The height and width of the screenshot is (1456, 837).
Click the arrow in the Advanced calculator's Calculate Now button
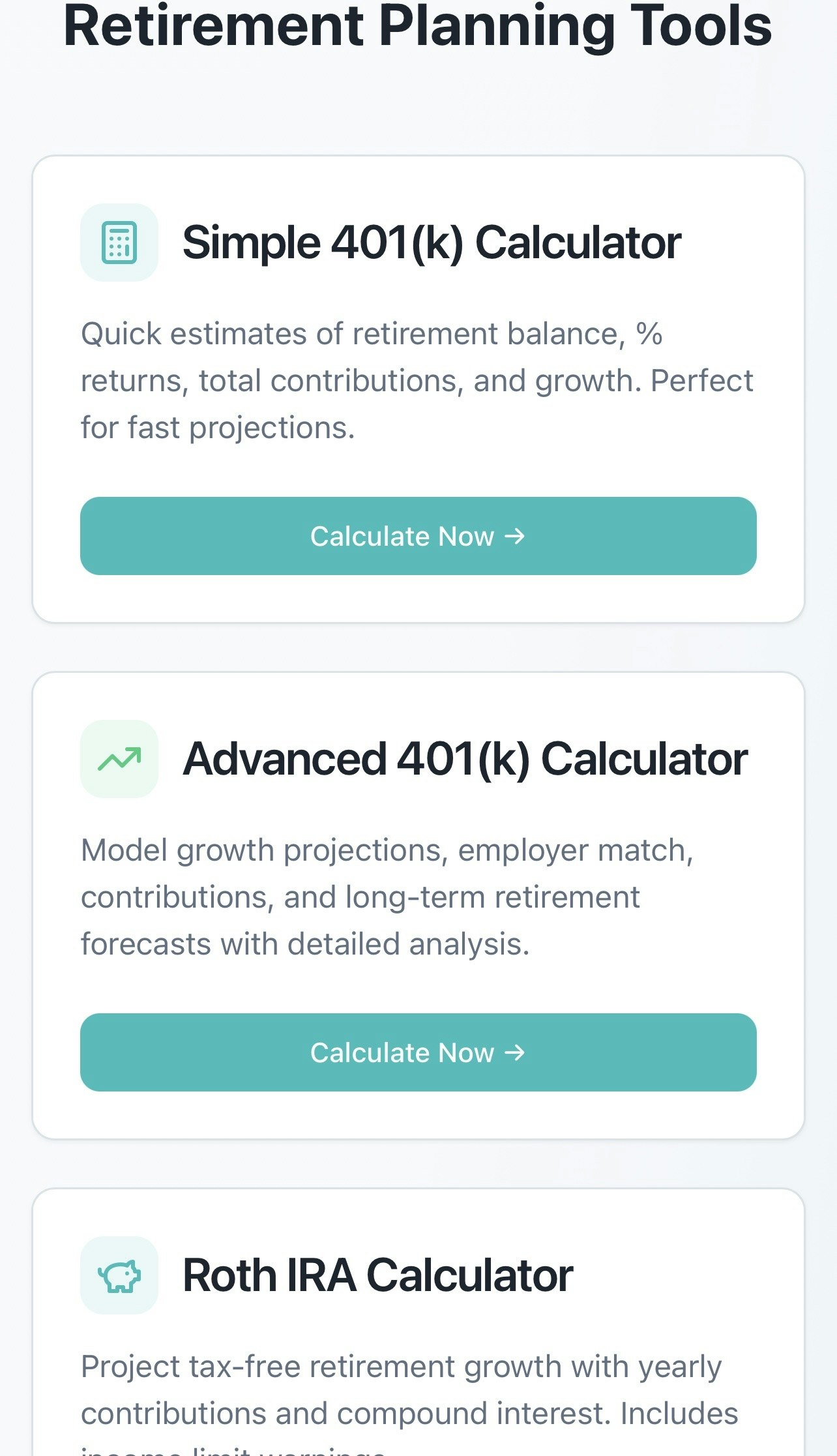[516, 1052]
